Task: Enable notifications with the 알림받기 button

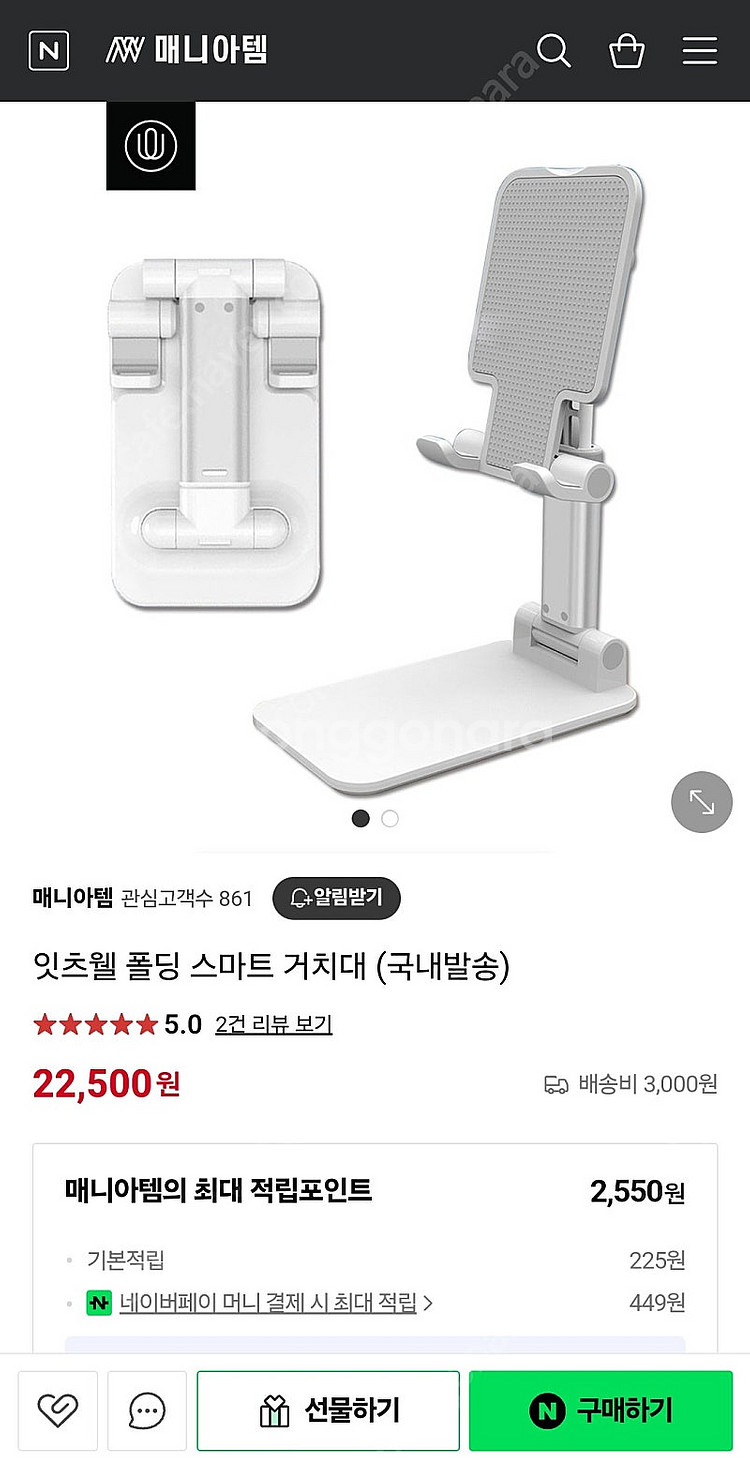Action: [x=336, y=898]
